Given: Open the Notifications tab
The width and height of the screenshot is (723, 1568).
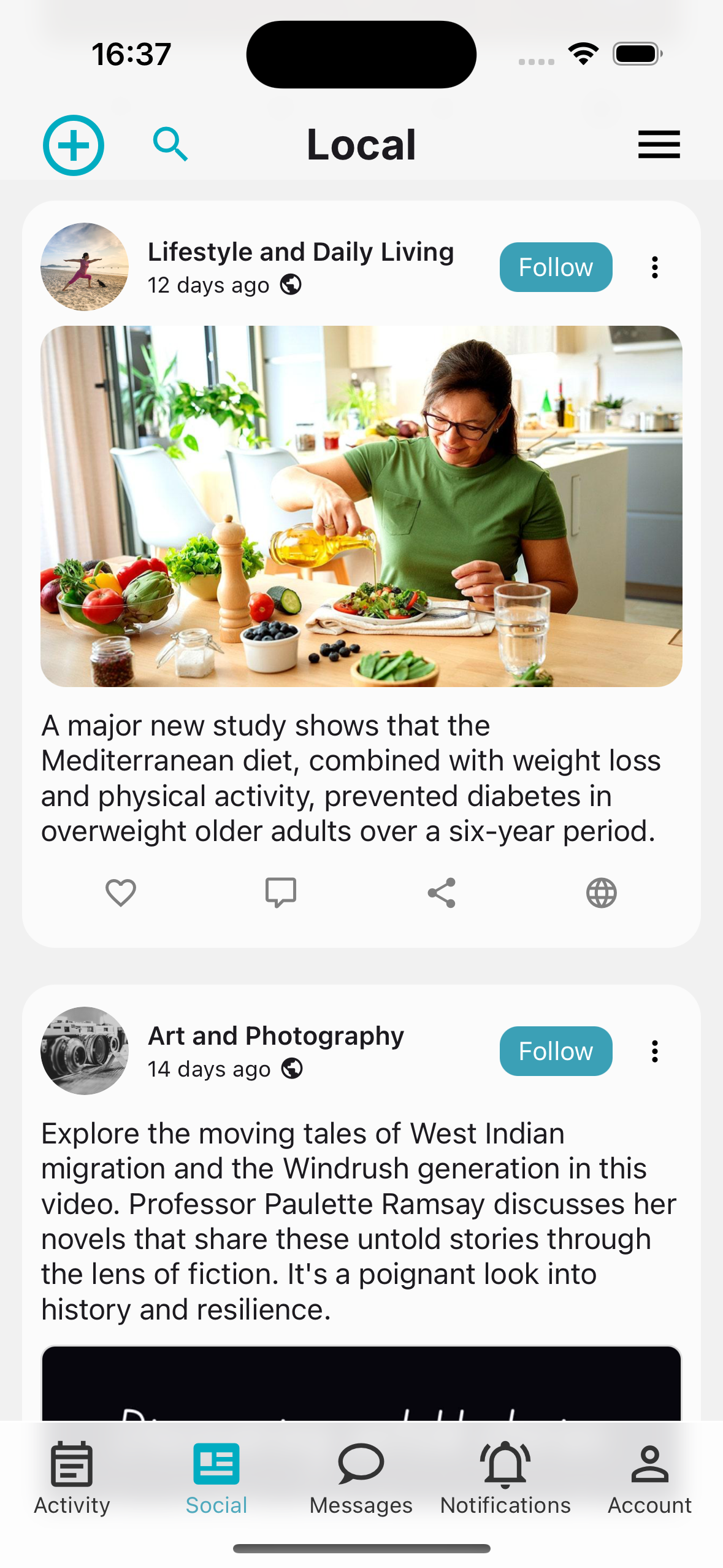Looking at the screenshot, I should click(x=505, y=1478).
